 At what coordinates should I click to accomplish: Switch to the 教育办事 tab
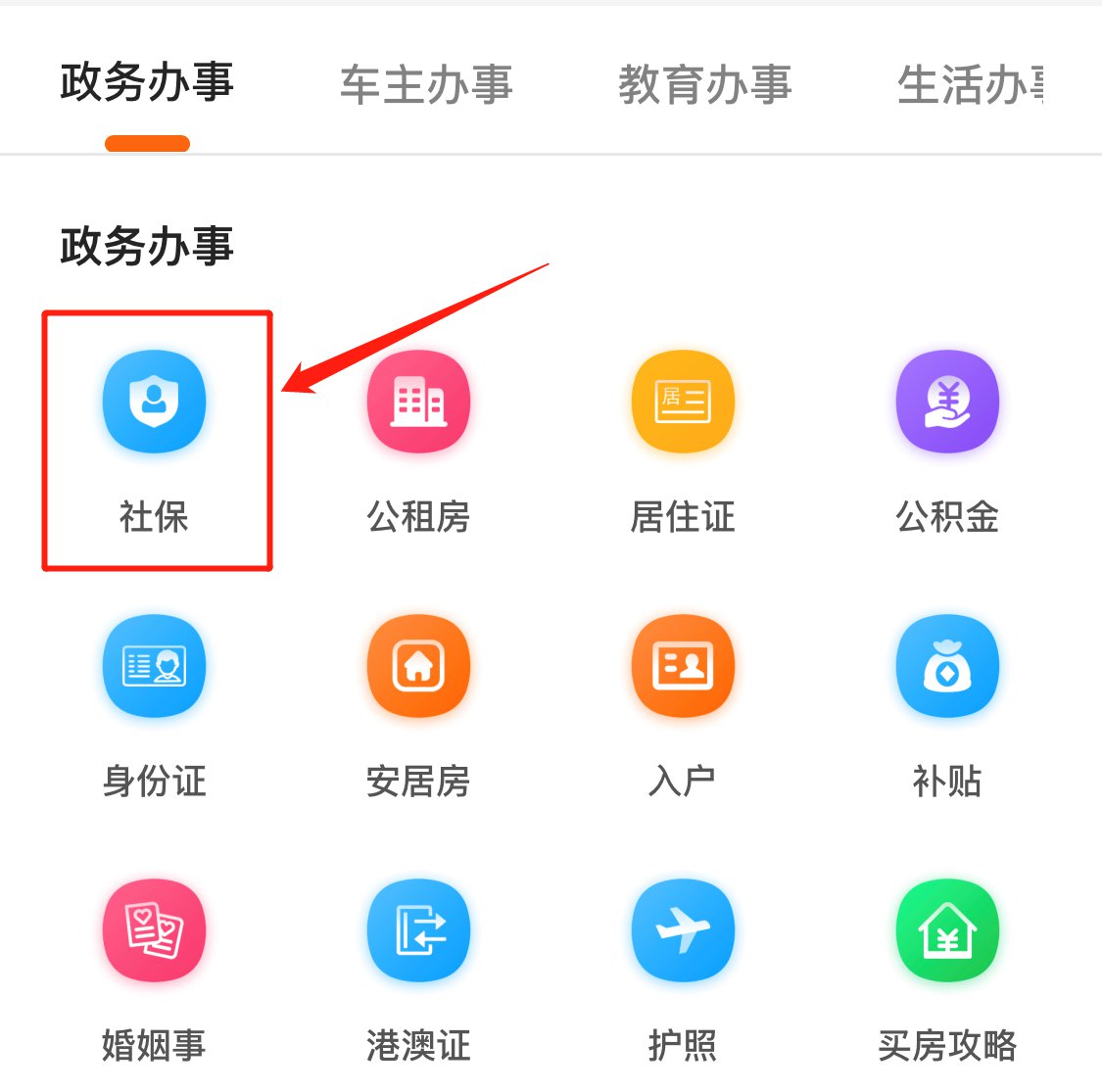[704, 85]
